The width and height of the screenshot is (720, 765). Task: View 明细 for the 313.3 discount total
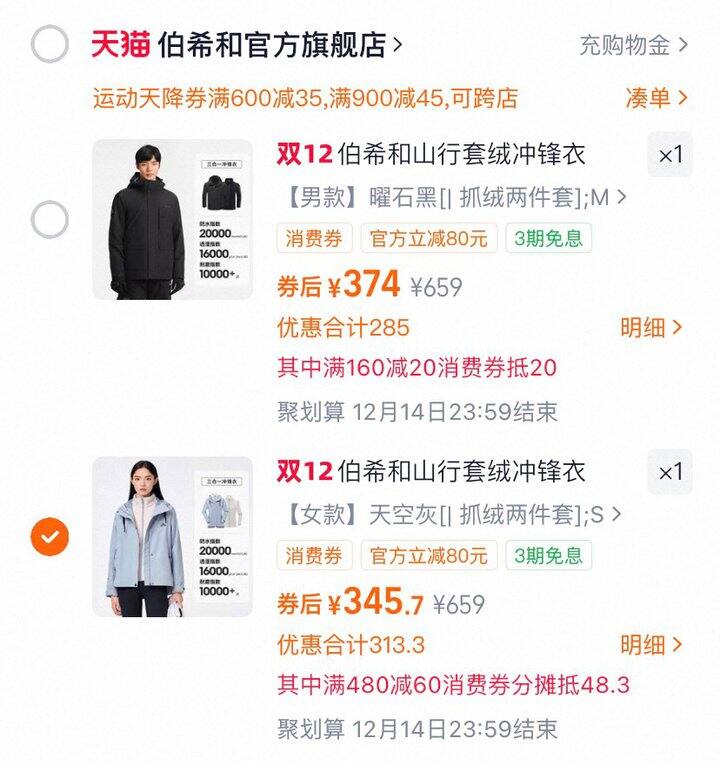click(x=651, y=645)
